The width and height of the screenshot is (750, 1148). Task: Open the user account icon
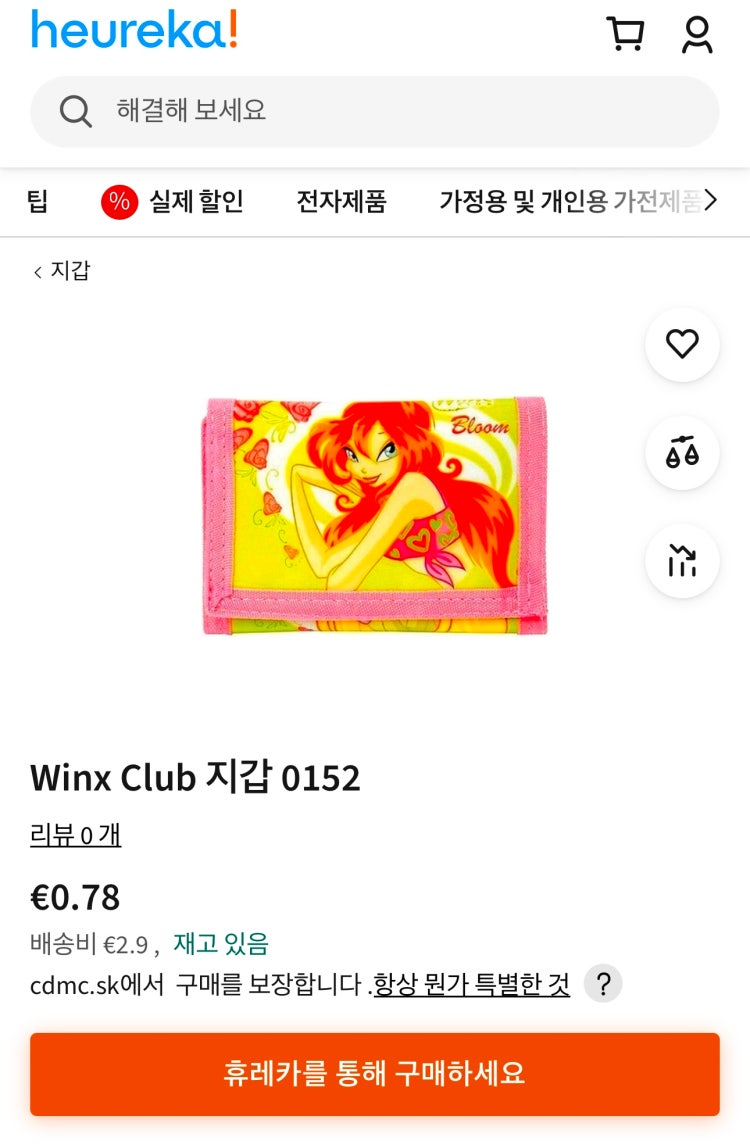coord(697,34)
